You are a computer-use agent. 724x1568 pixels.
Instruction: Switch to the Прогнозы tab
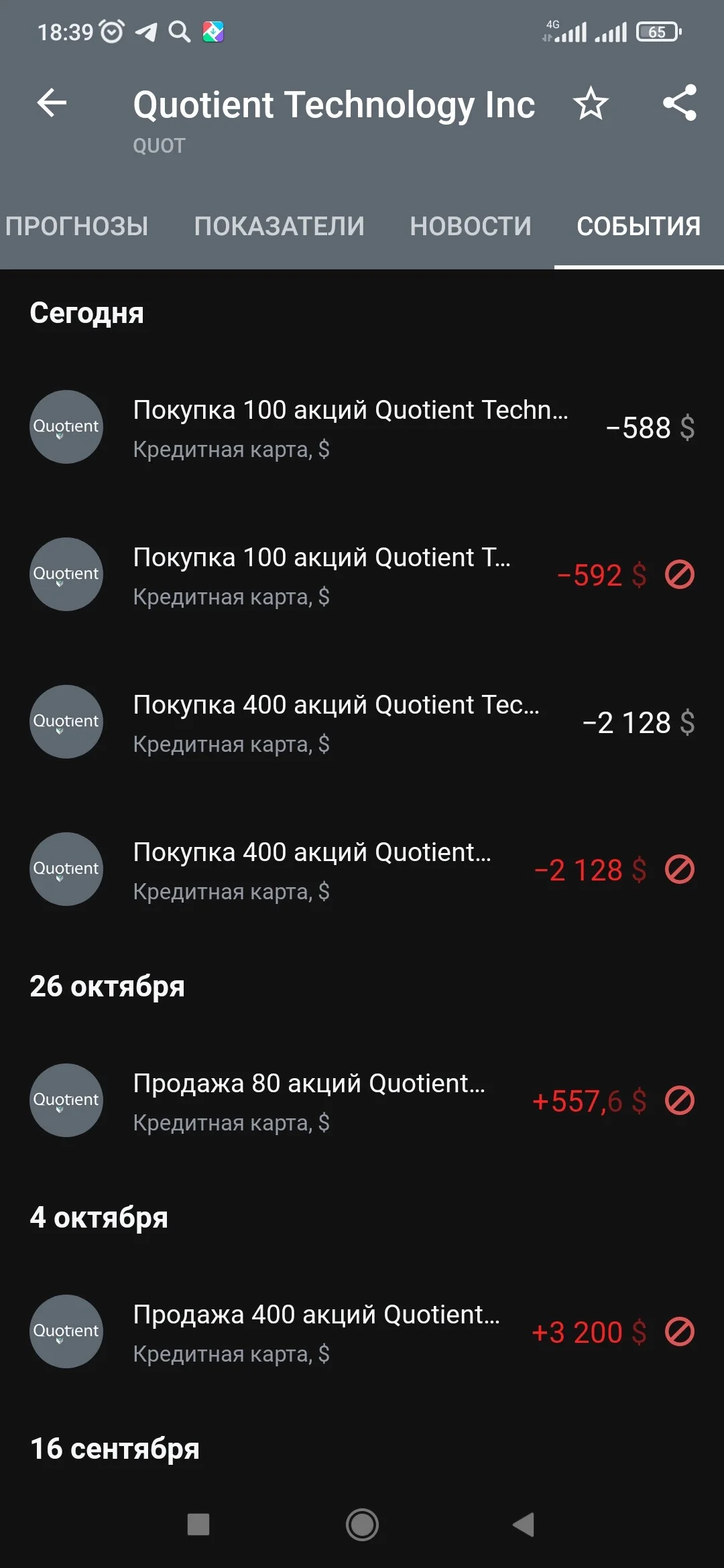click(x=77, y=226)
